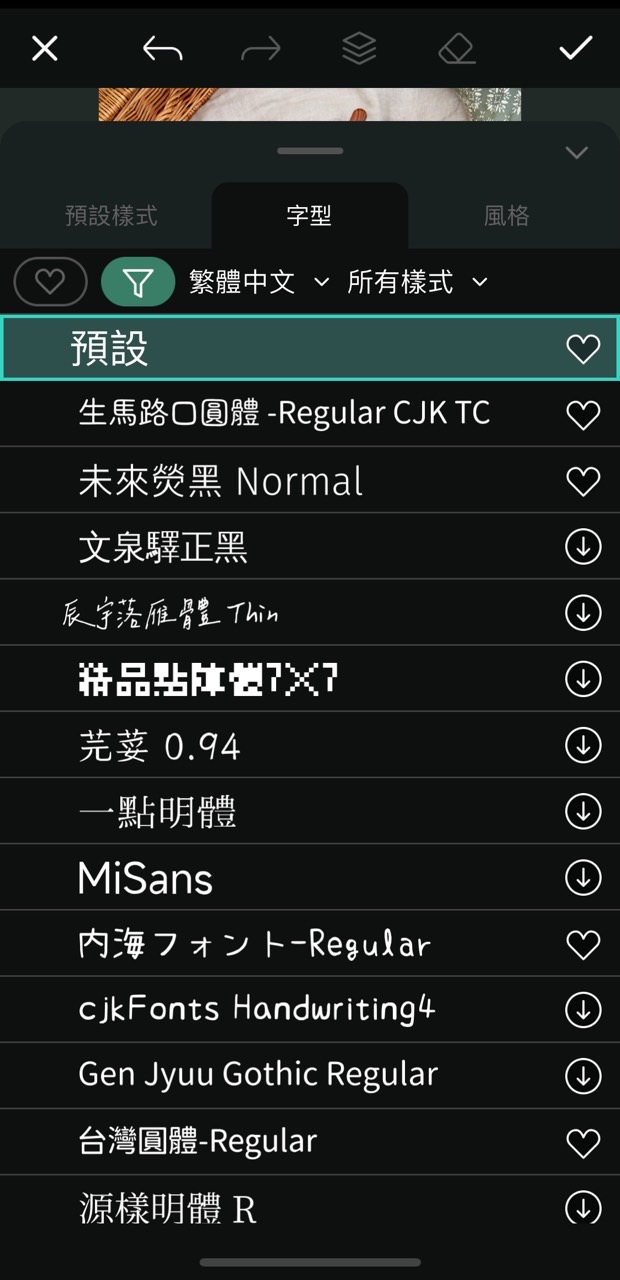Open the layers icon
Viewport: 620px width, 1280px height.
[x=359, y=48]
